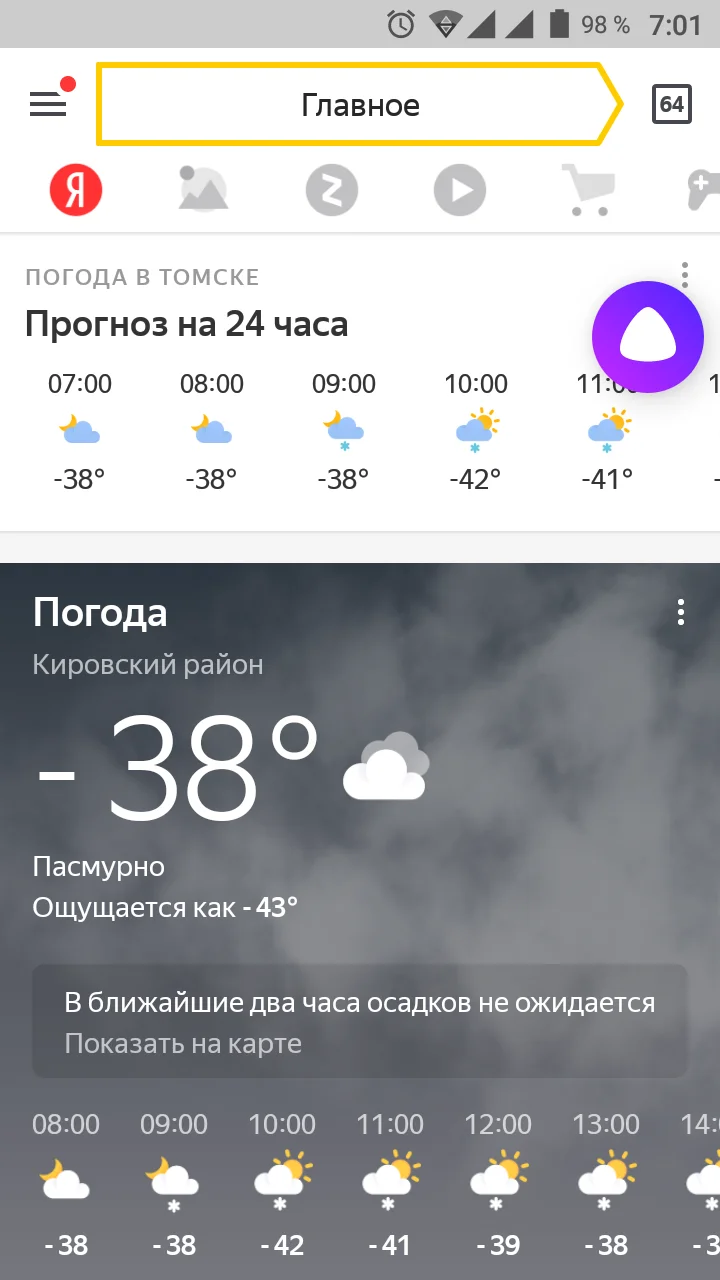Tap the snowy cloud icon under 09:00 forecast
The width and height of the screenshot is (720, 1280).
[343, 430]
